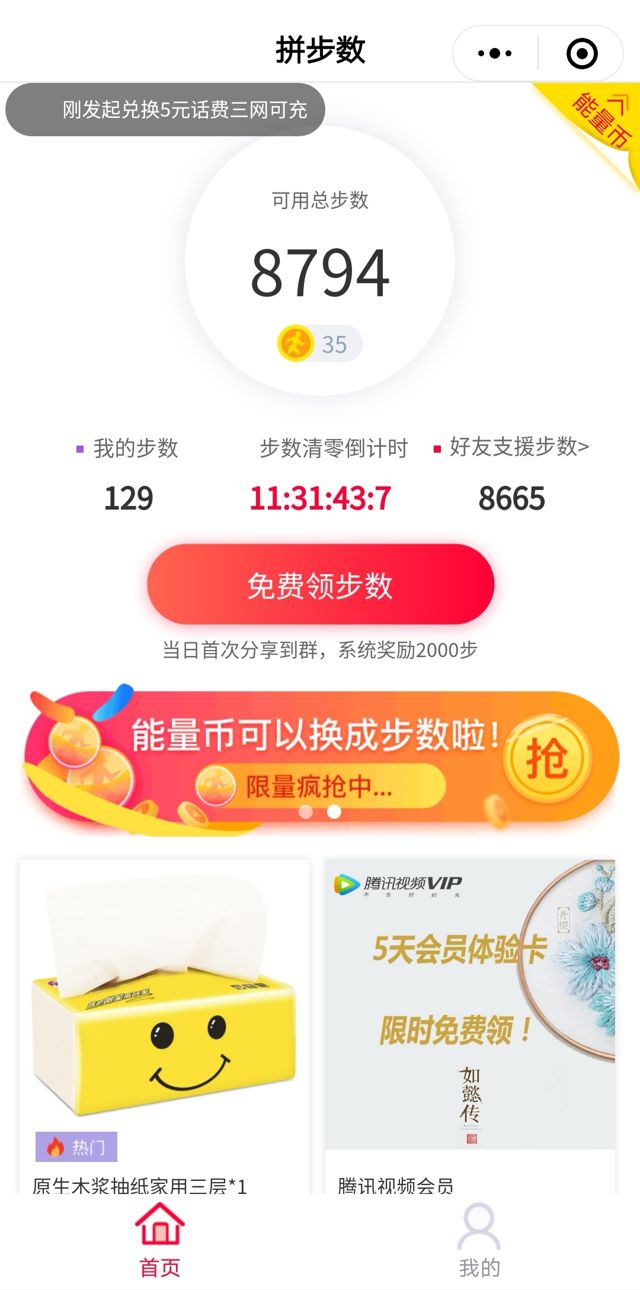Screen dimensions: 640x1290
Task: Tap the 免费领步数 button
Action: pos(320,585)
